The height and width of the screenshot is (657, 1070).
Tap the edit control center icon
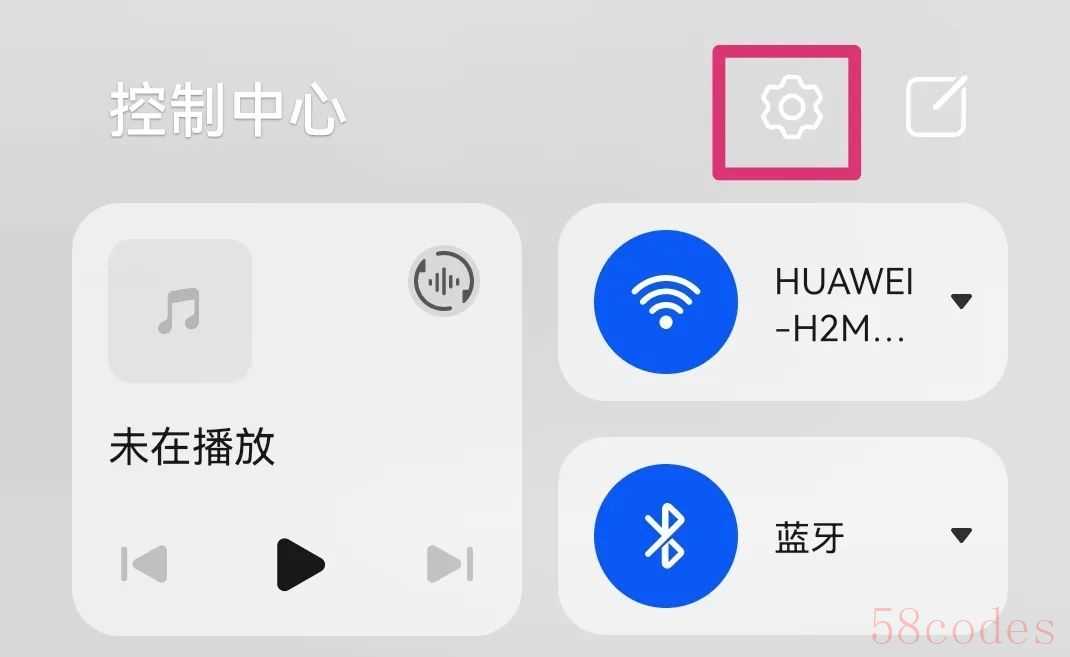pos(937,105)
